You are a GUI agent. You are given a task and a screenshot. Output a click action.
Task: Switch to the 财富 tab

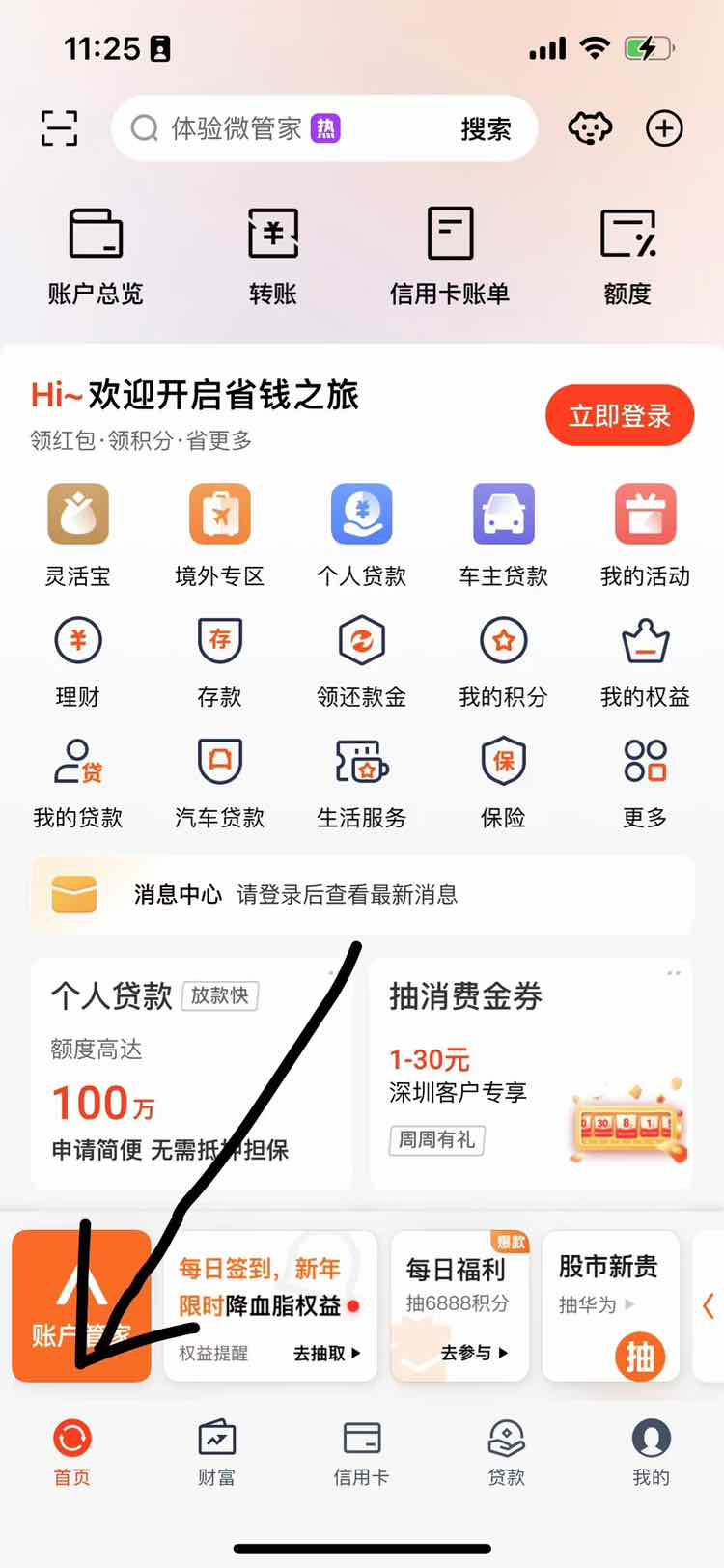(x=216, y=1451)
